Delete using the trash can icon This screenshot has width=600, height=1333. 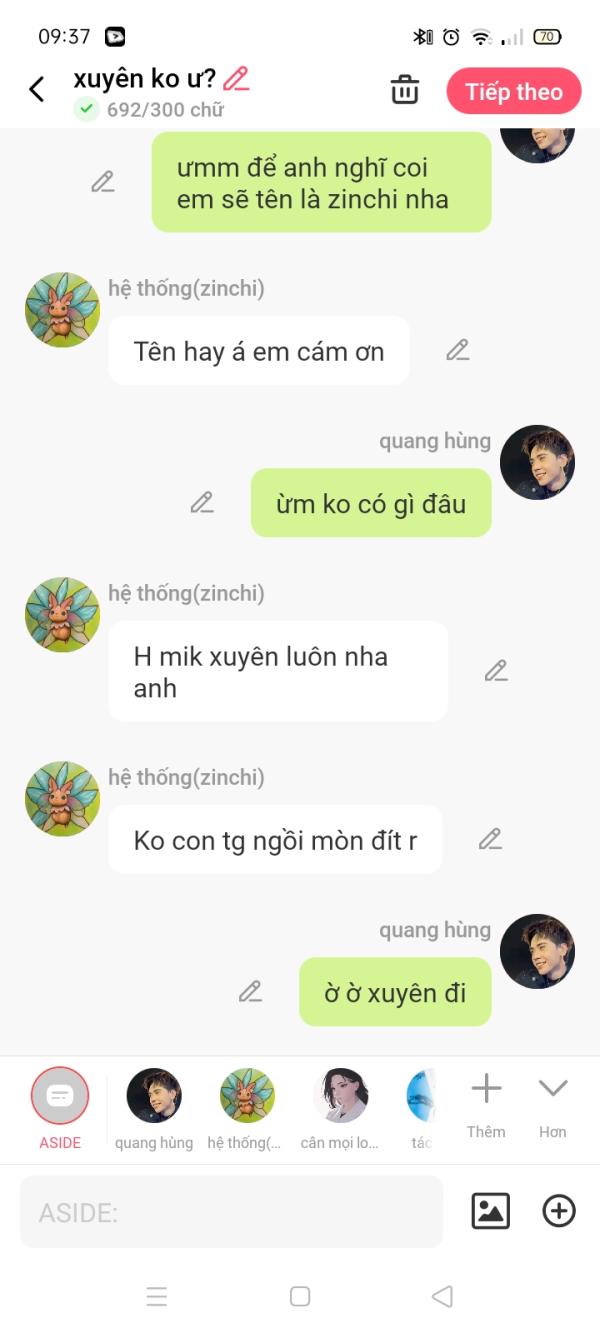(x=404, y=90)
